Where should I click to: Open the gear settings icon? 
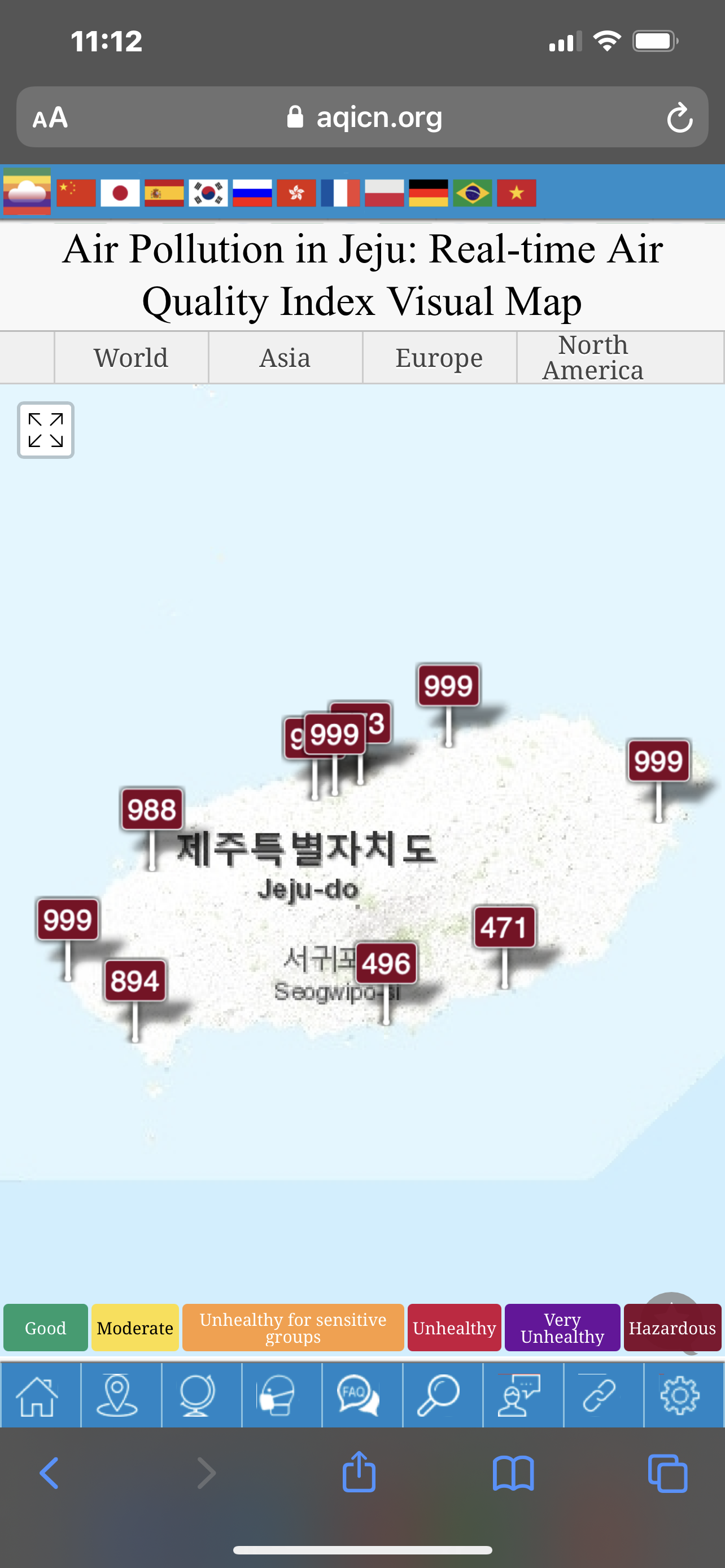680,1395
